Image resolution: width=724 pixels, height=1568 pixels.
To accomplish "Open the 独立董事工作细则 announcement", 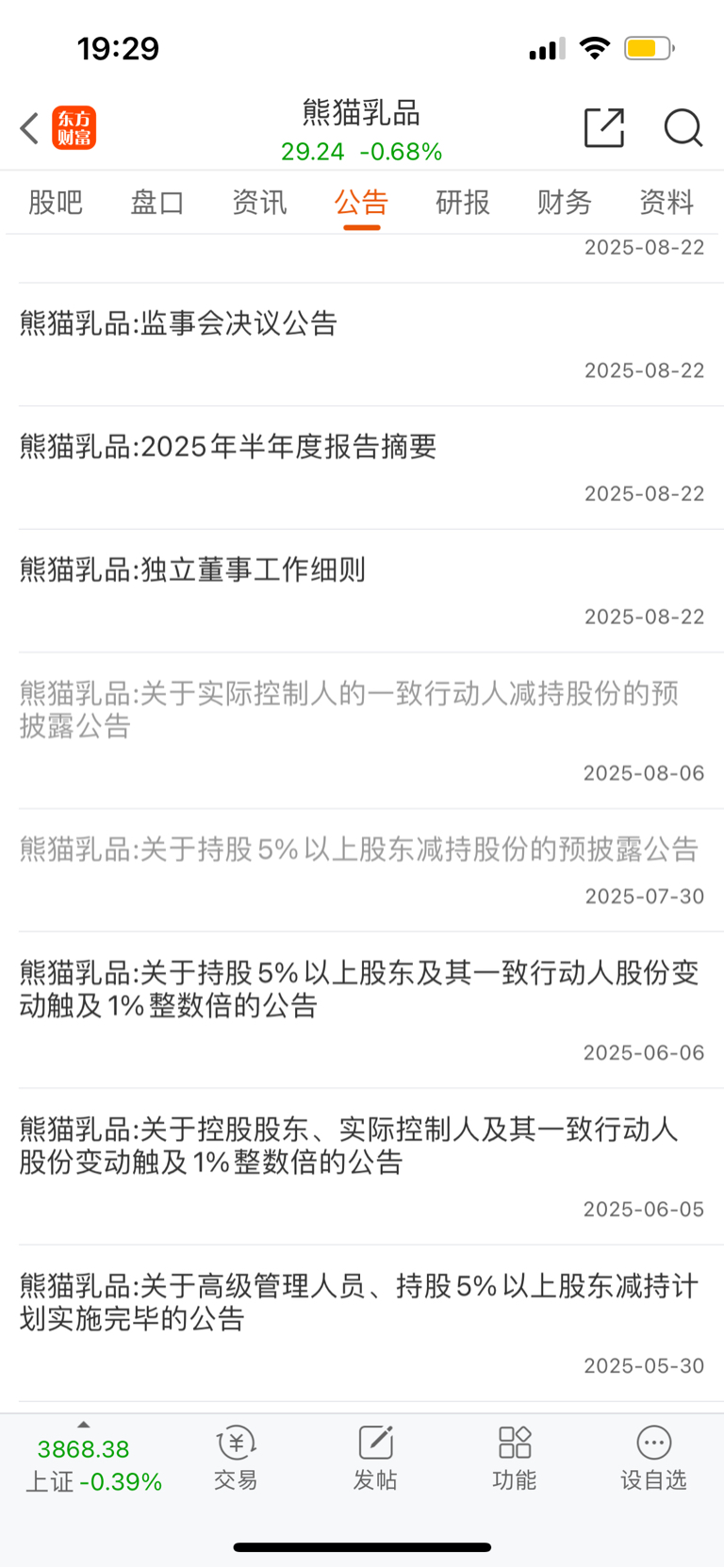I will 362,591.
